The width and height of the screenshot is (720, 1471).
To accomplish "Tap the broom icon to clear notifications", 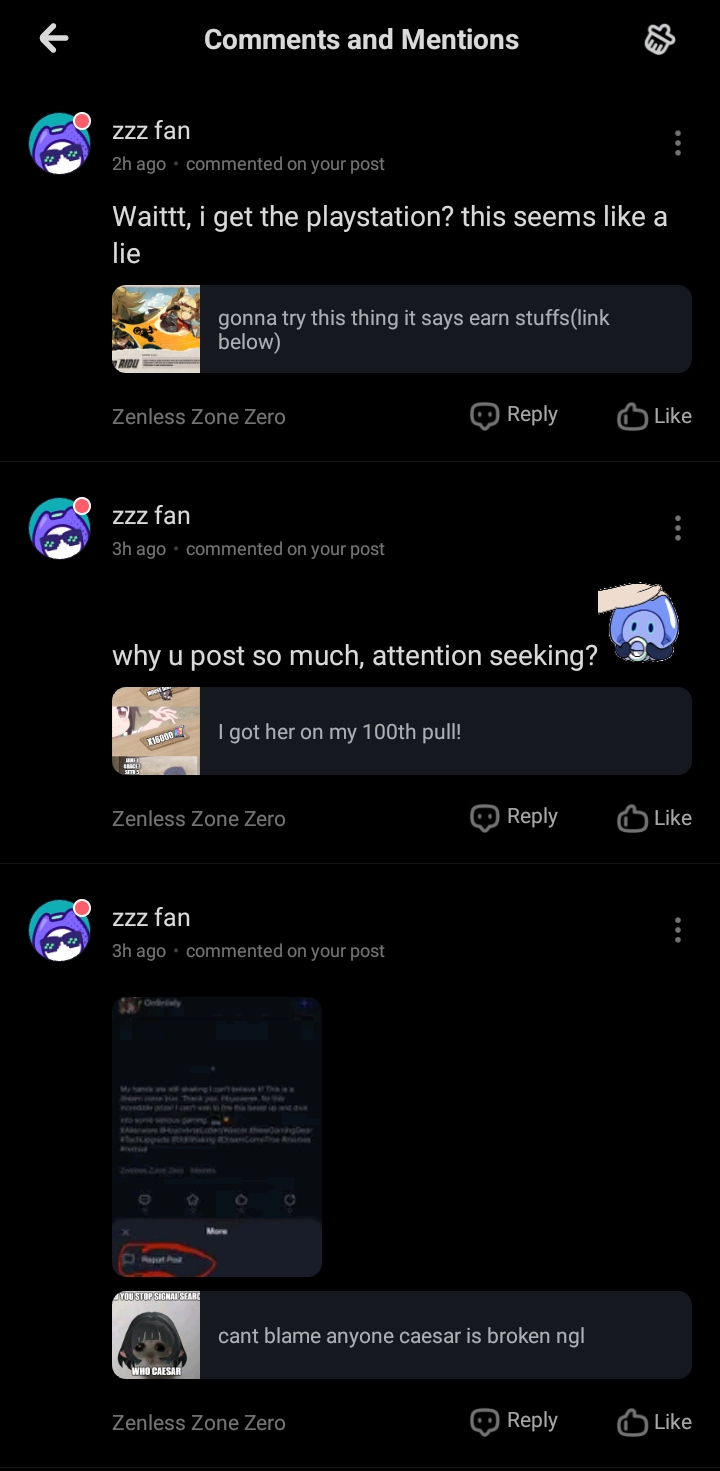I will (x=659, y=38).
